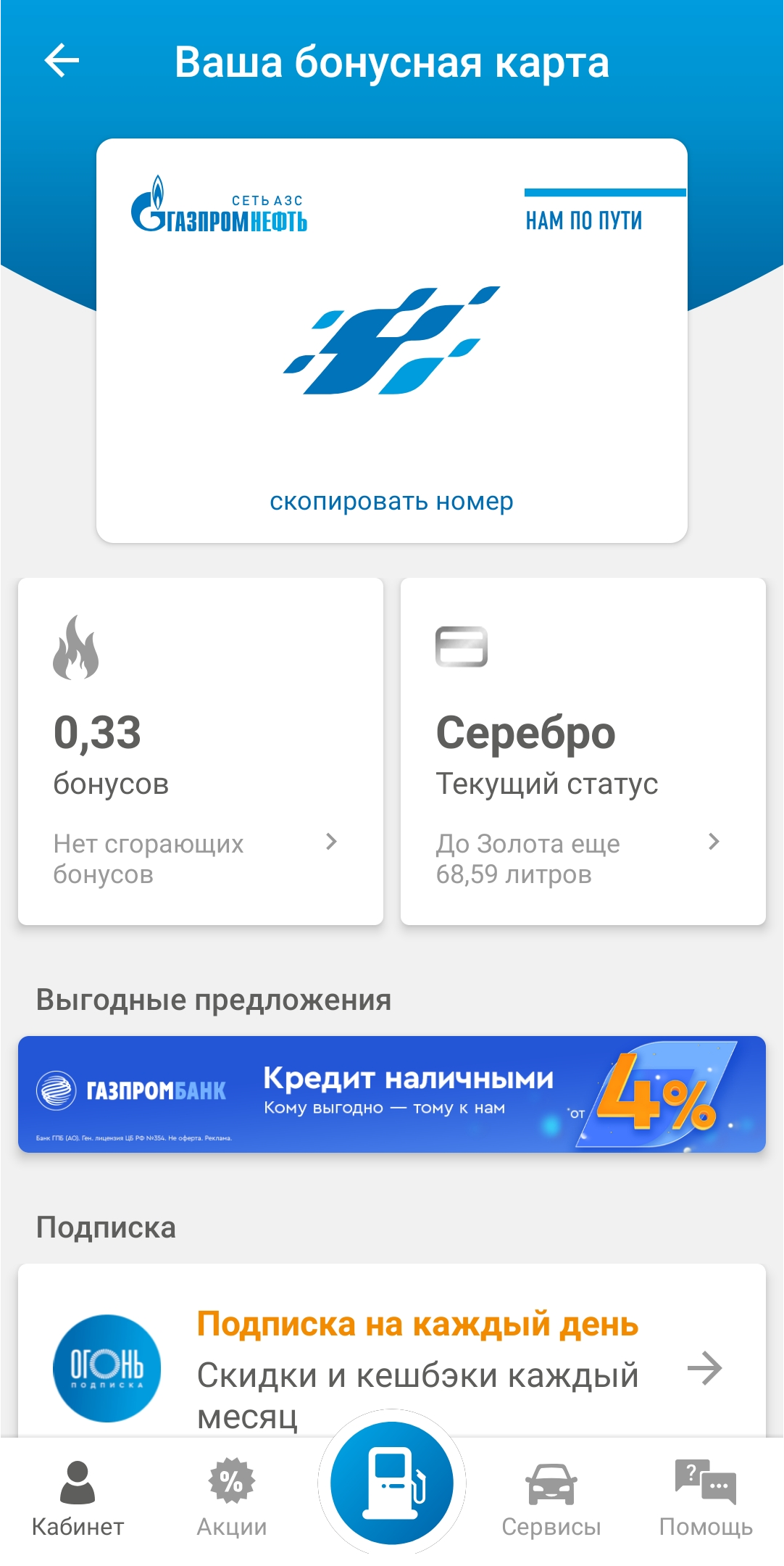This screenshot has width=784, height=1566.
Task: Open the Помощь tab
Action: pos(706,1499)
